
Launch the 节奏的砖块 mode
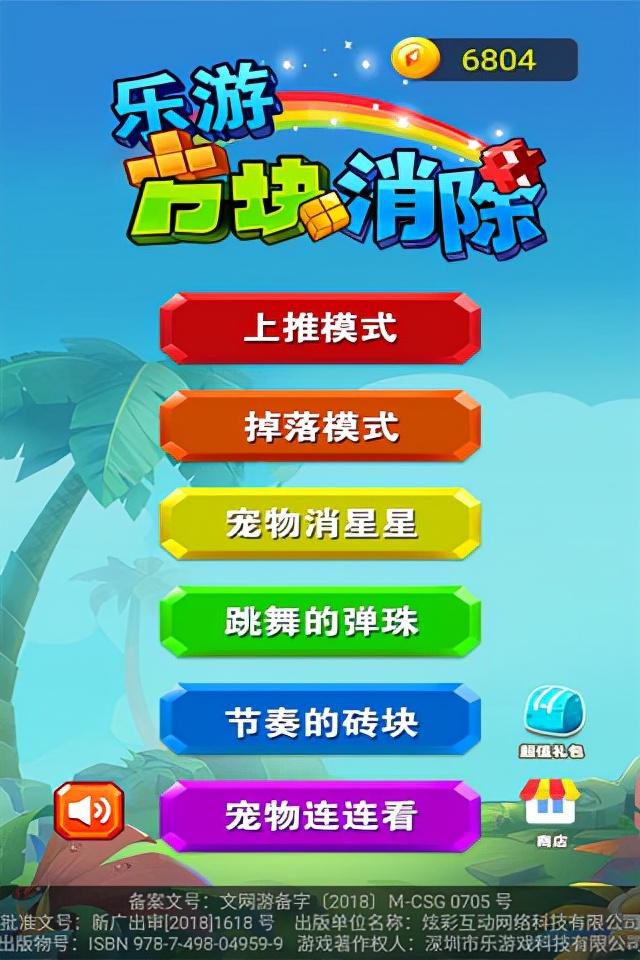coord(320,720)
